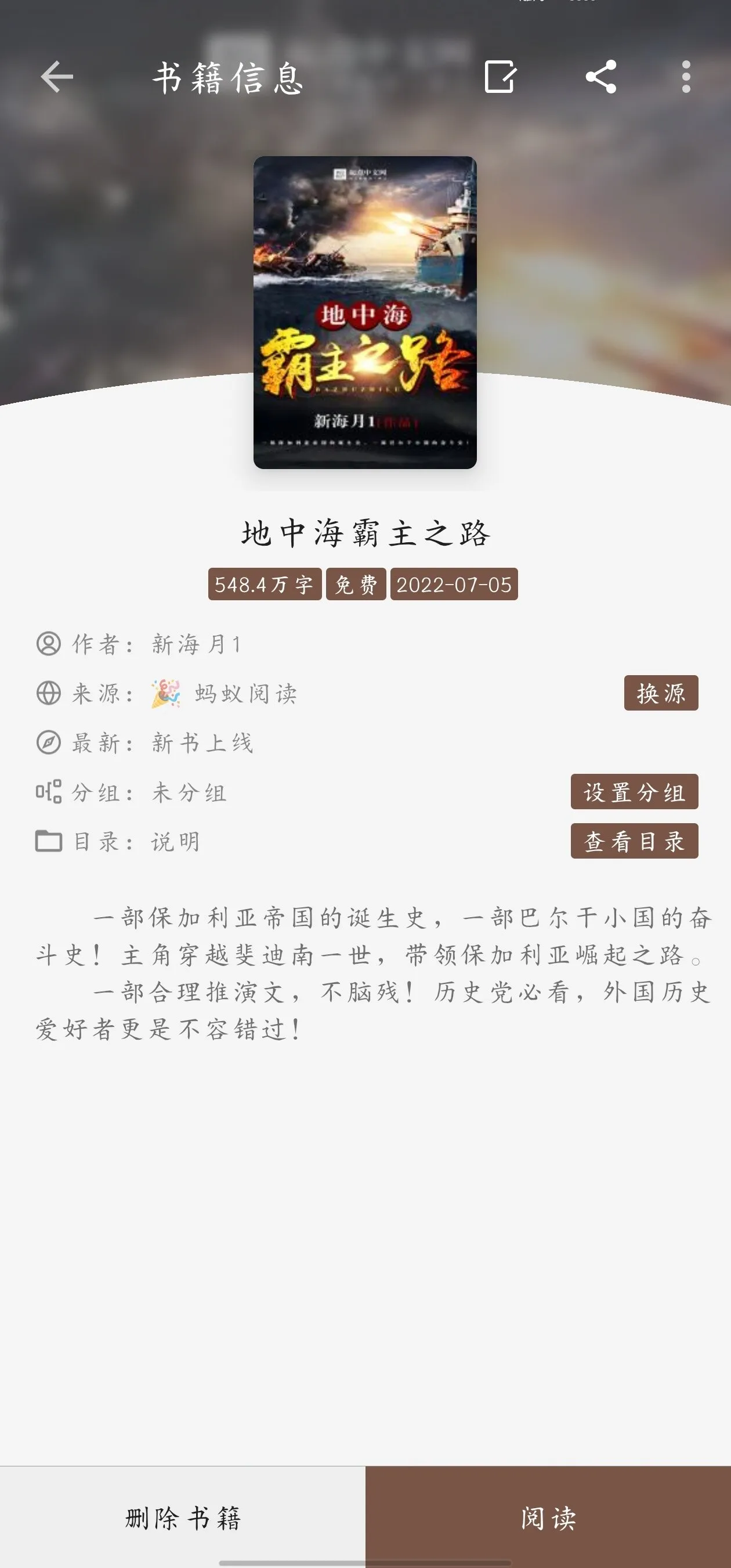The height and width of the screenshot is (1568, 731).
Task: Open the three-dot overflow menu
Action: [x=686, y=77]
